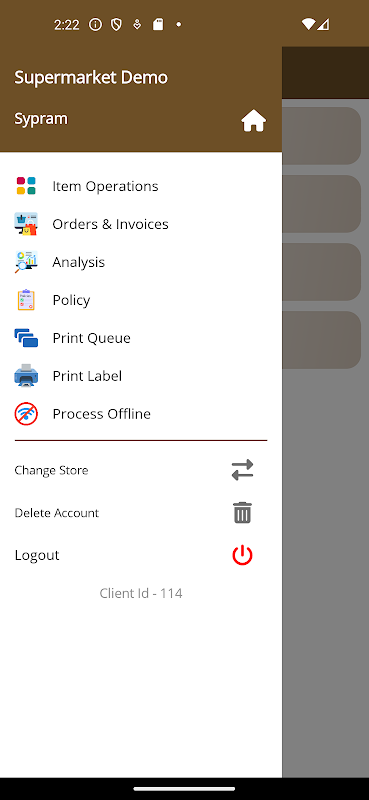Open Process Offline
This screenshot has width=369, height=800.
click(141, 414)
